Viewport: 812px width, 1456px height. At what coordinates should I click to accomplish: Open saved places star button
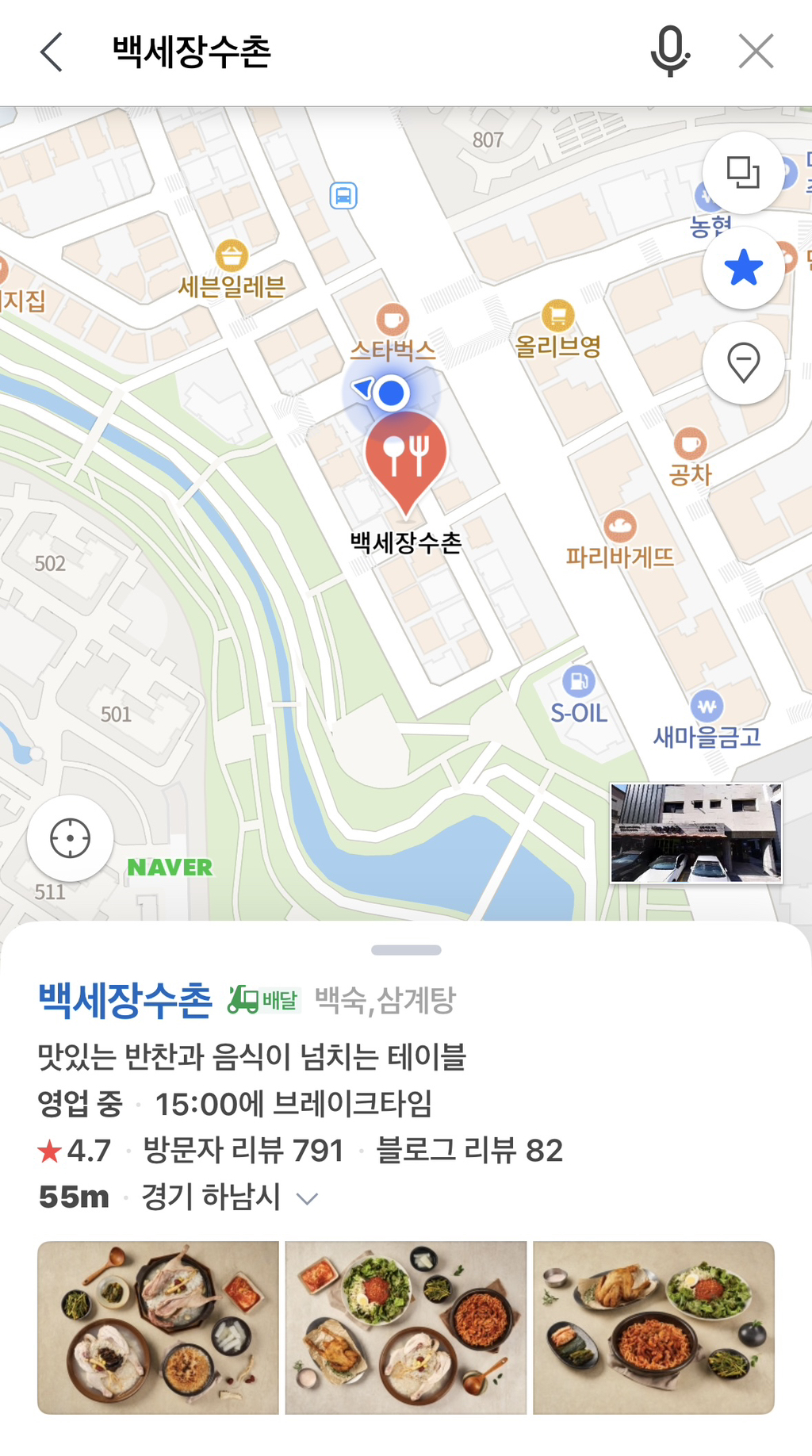743,268
